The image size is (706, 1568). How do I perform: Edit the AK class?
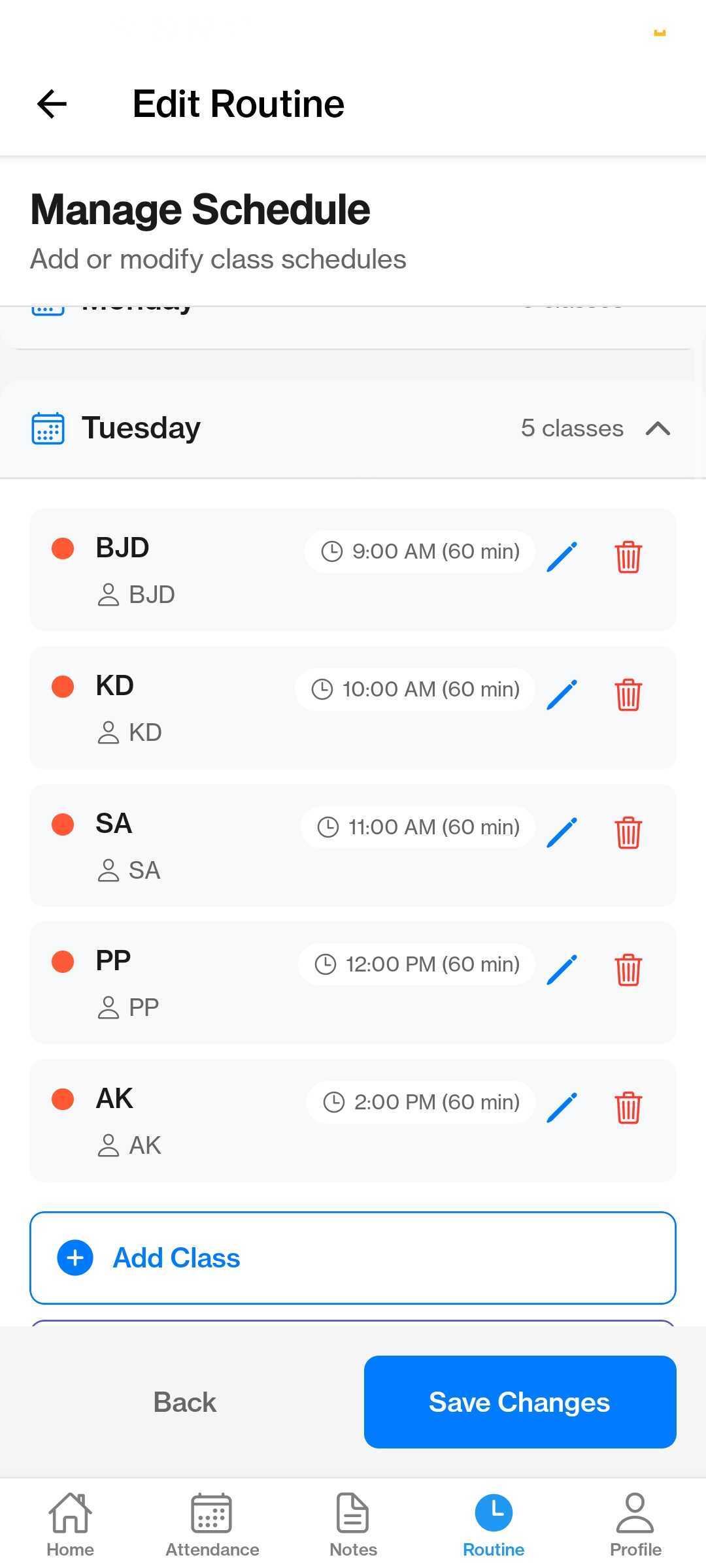562,1107
